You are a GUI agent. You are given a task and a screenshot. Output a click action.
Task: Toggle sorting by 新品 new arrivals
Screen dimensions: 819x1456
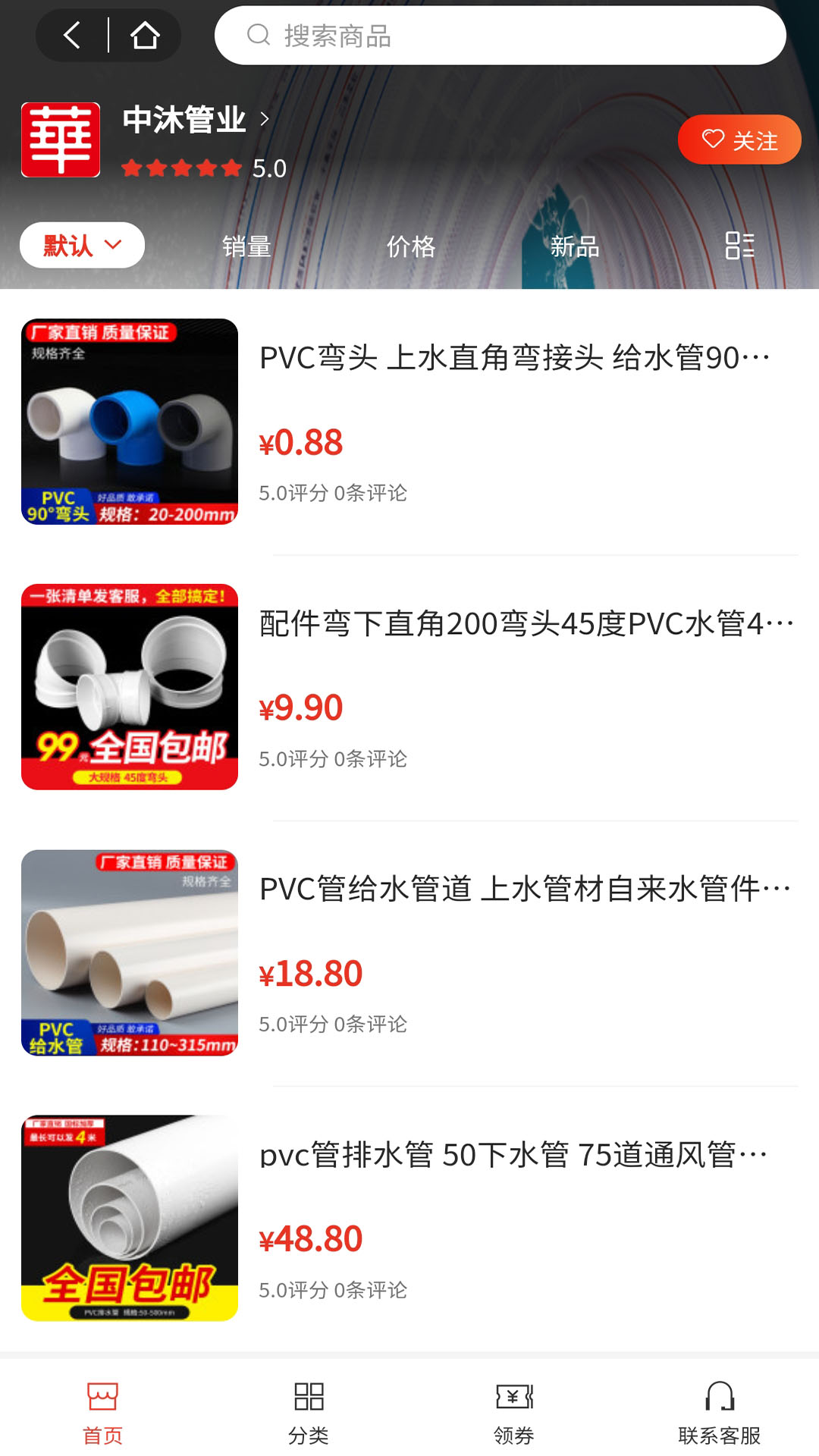[x=576, y=246]
